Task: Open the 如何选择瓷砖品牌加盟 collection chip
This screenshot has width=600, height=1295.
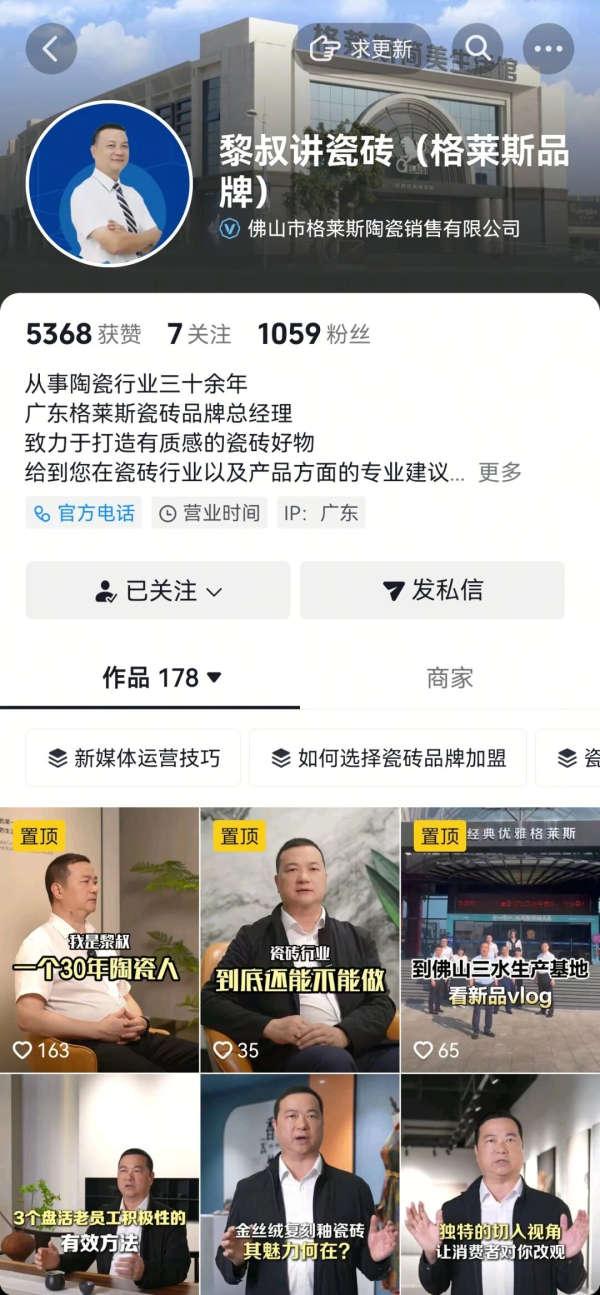Action: coord(388,758)
